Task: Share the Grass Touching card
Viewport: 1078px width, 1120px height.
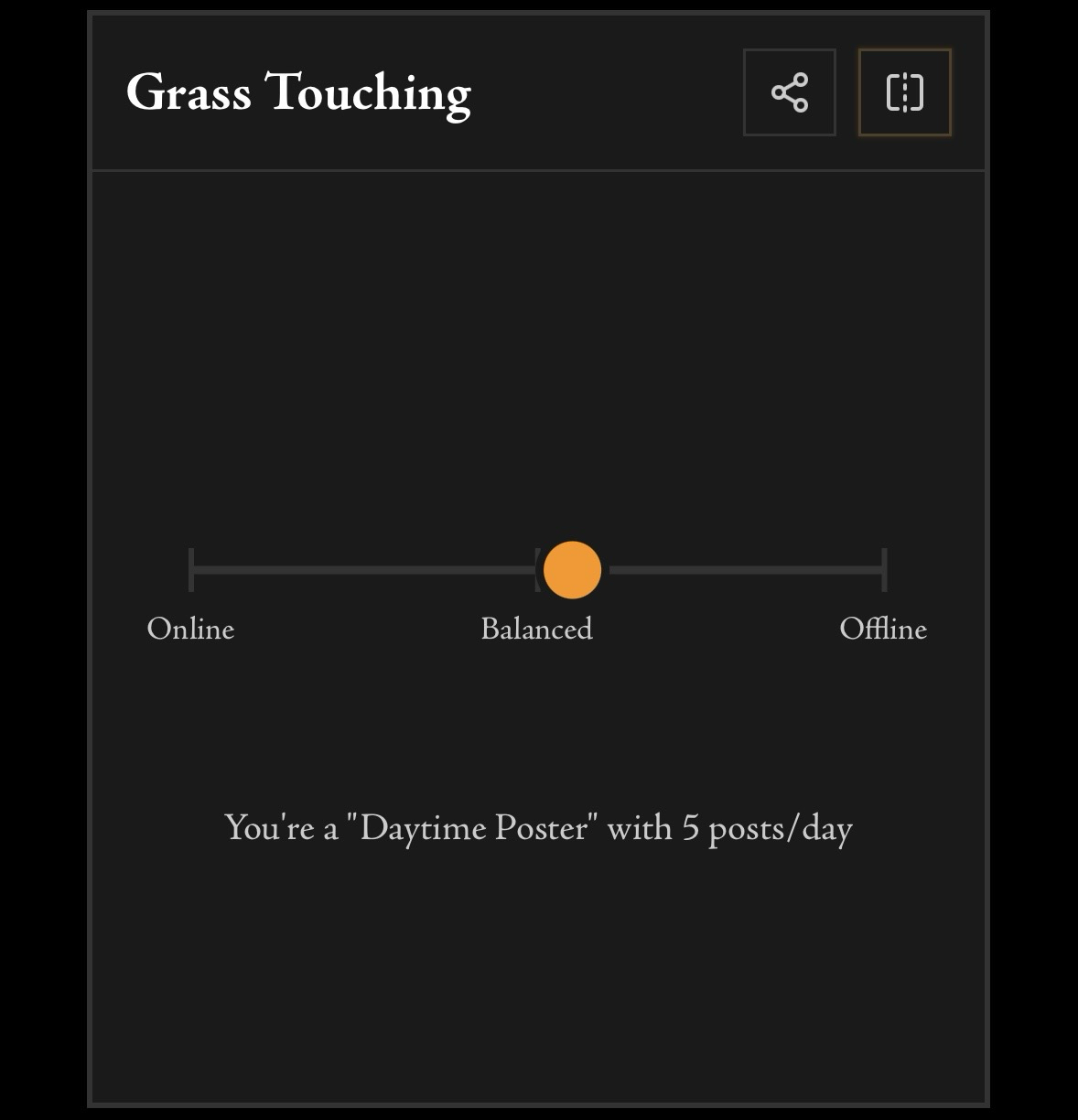Action: point(789,92)
